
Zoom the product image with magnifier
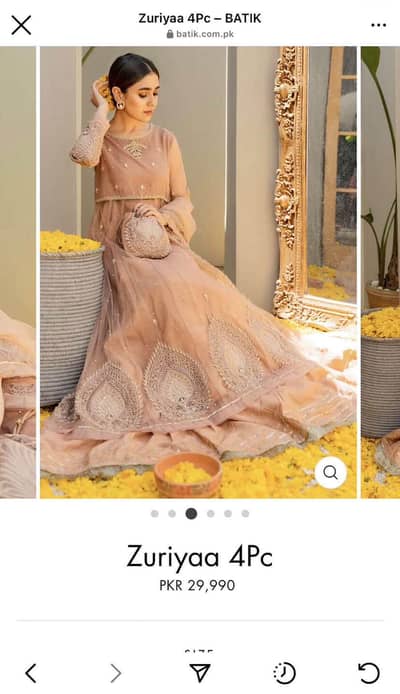point(331,472)
